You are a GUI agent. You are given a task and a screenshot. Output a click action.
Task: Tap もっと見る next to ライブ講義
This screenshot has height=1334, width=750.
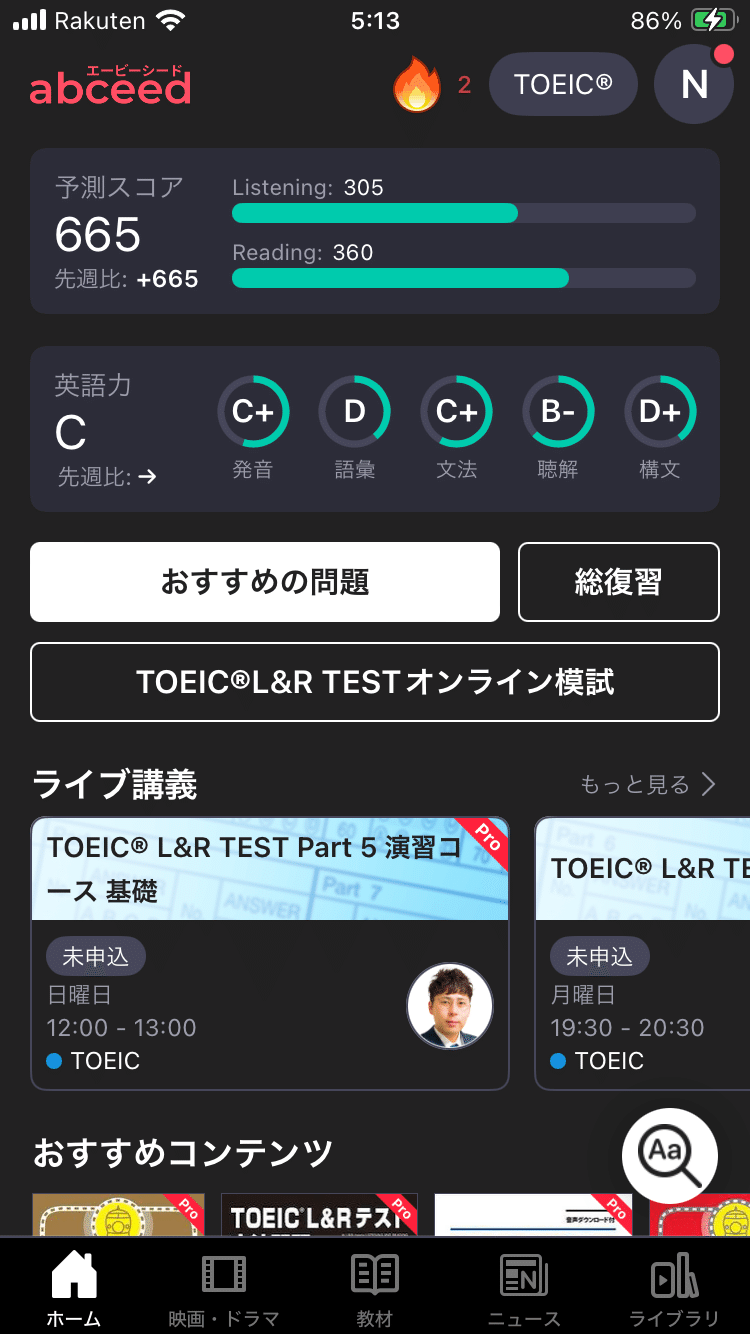tap(648, 785)
